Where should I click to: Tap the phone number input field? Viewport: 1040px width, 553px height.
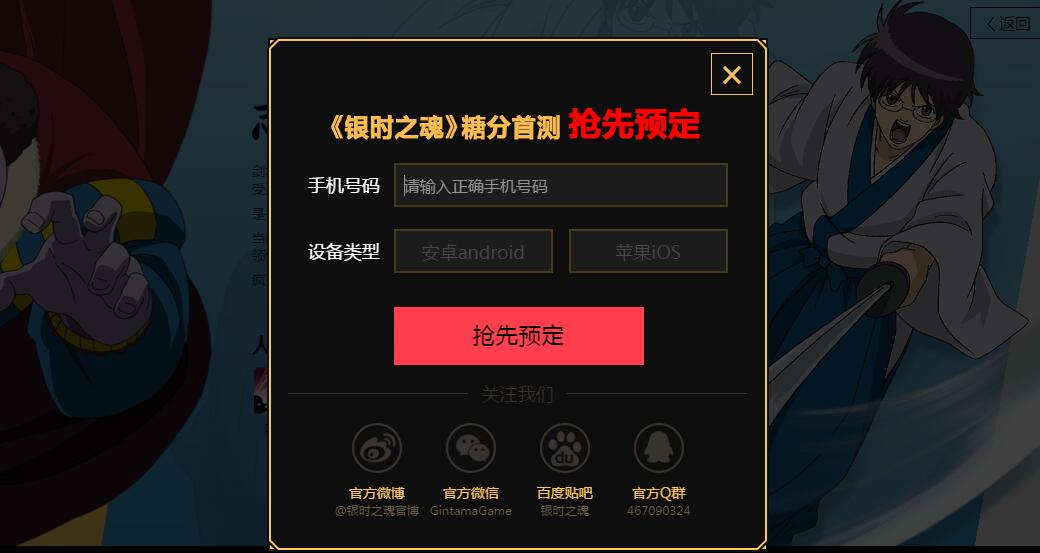[x=560, y=186]
